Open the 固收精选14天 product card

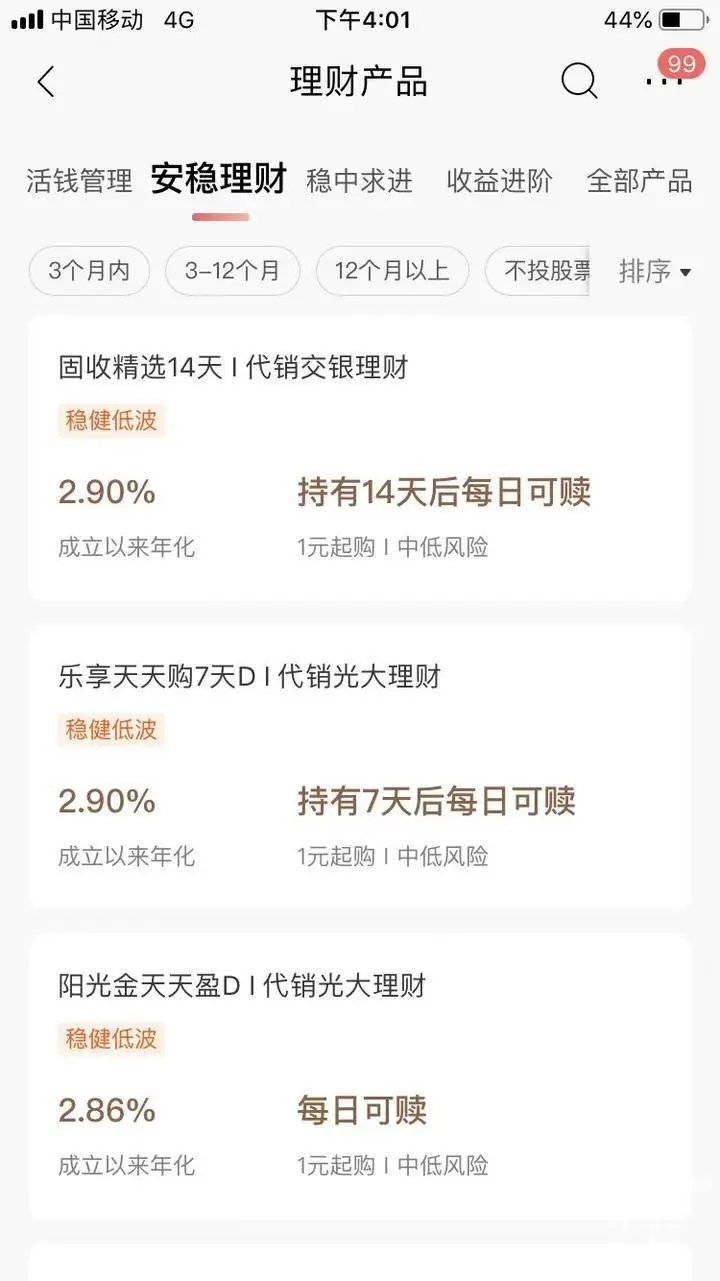(x=360, y=458)
